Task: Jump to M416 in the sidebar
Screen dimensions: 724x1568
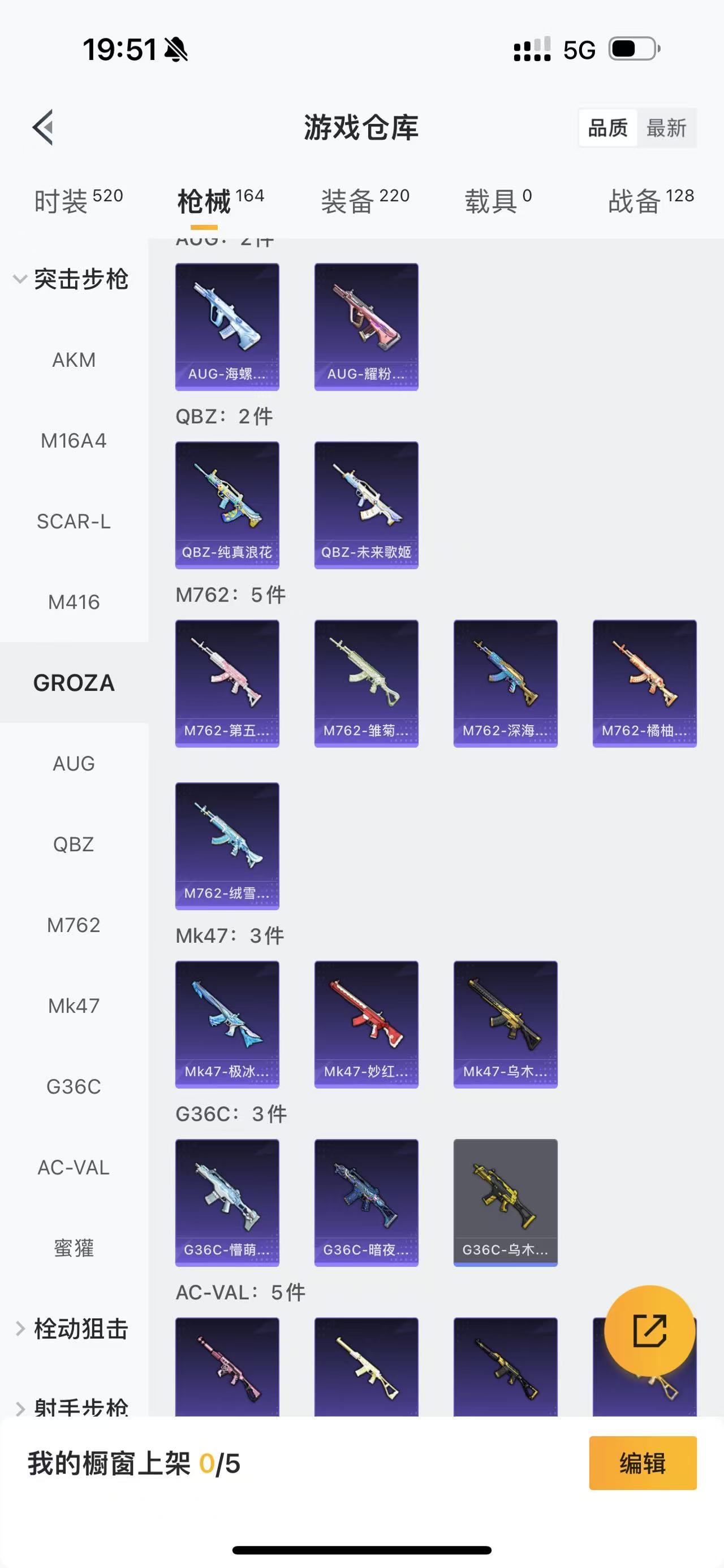Action: (x=74, y=602)
